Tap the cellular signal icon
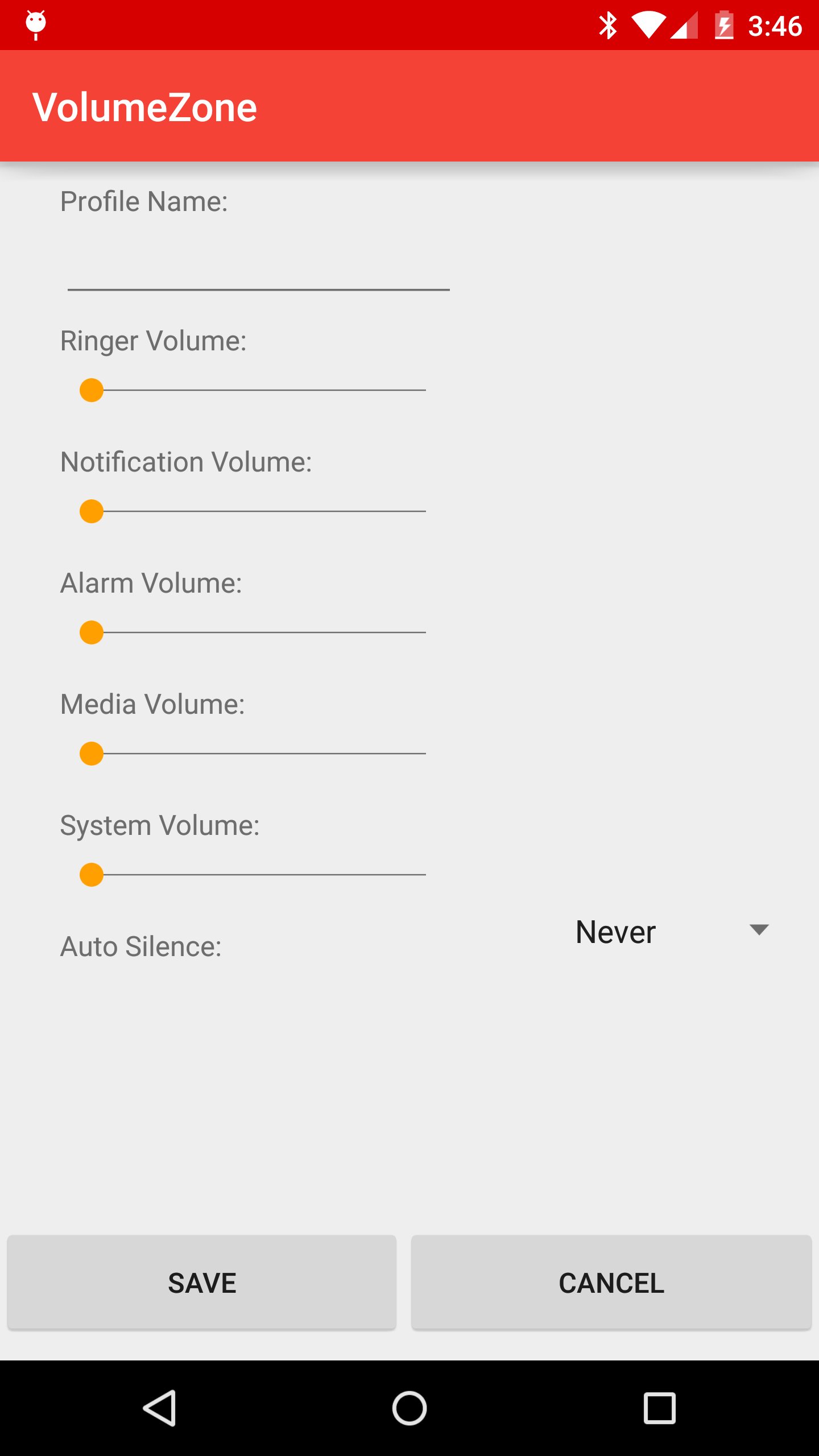This screenshot has width=819, height=1456. tap(684, 24)
